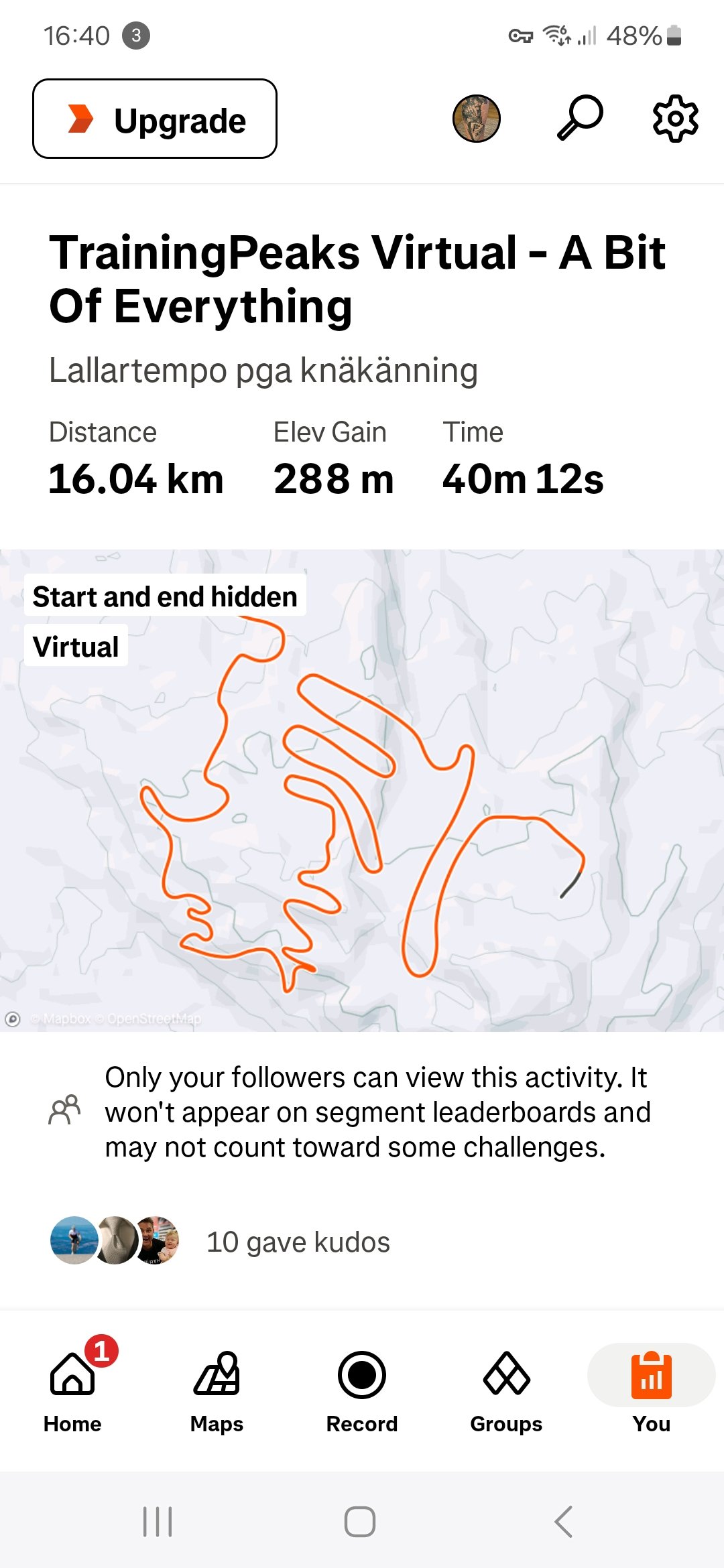This screenshot has width=724, height=1568.
Task: Switch to the Maps tab
Action: tap(217, 1390)
